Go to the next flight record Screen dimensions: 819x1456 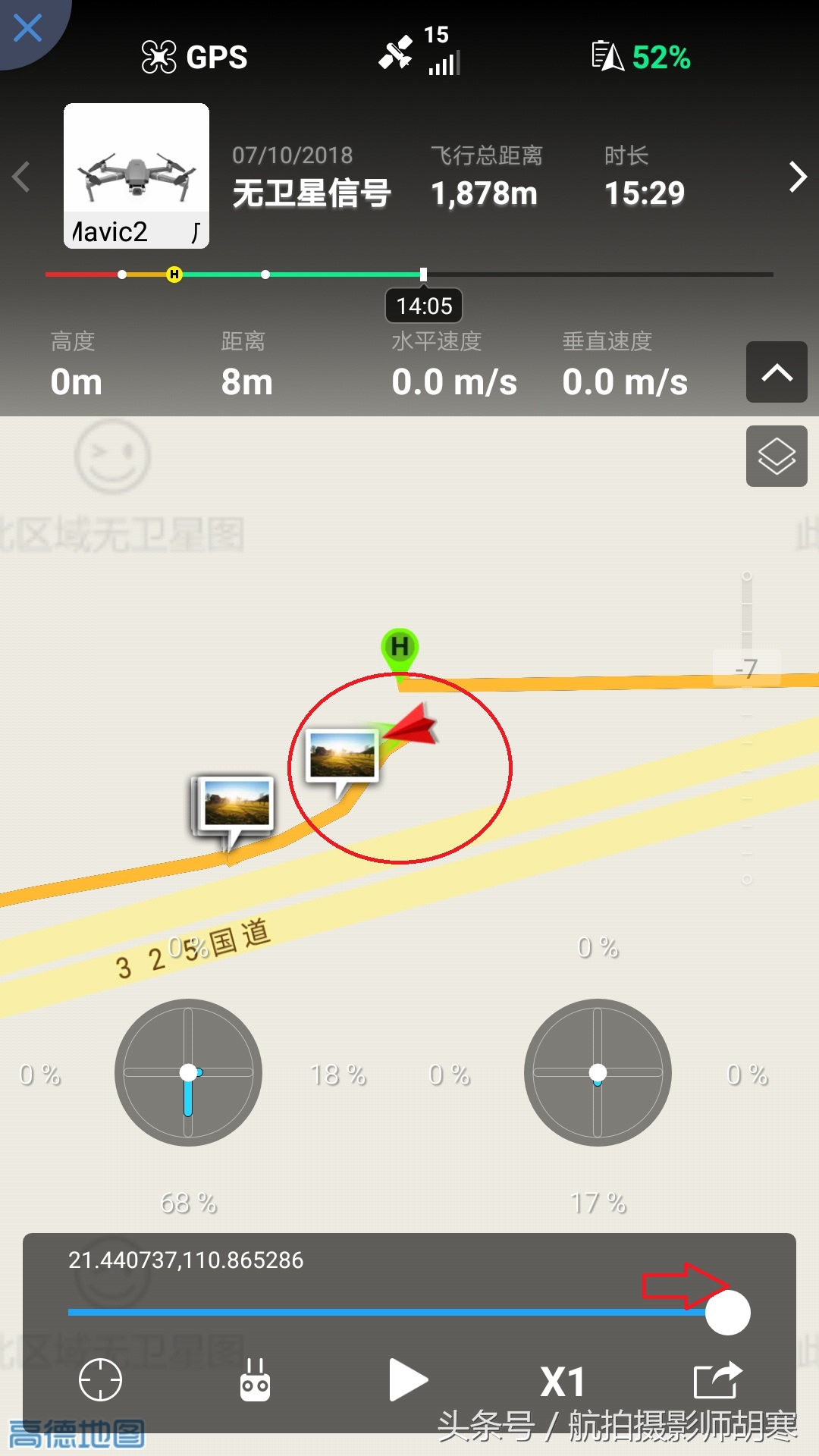click(797, 177)
